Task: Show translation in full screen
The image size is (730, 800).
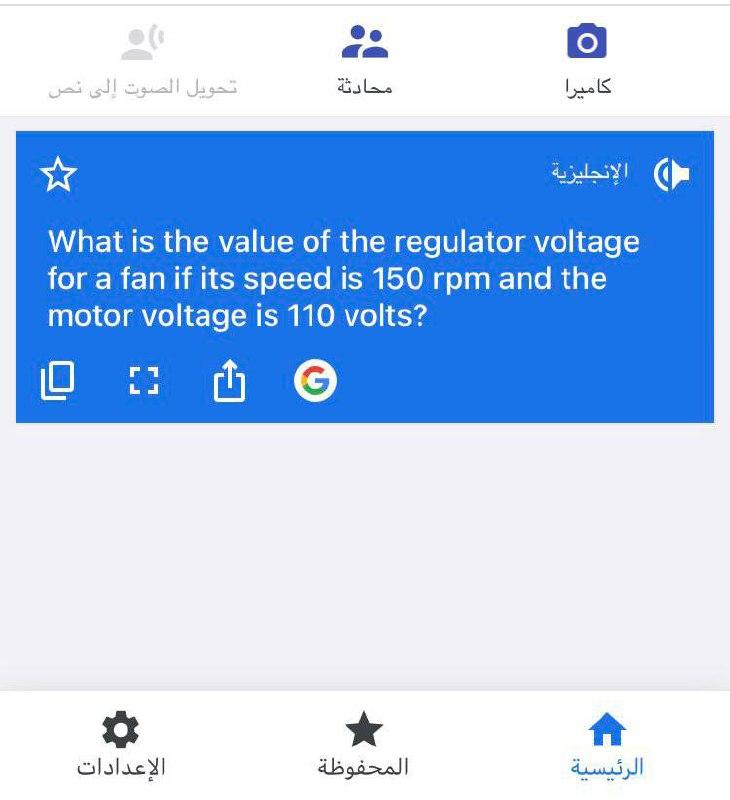Action: point(144,380)
